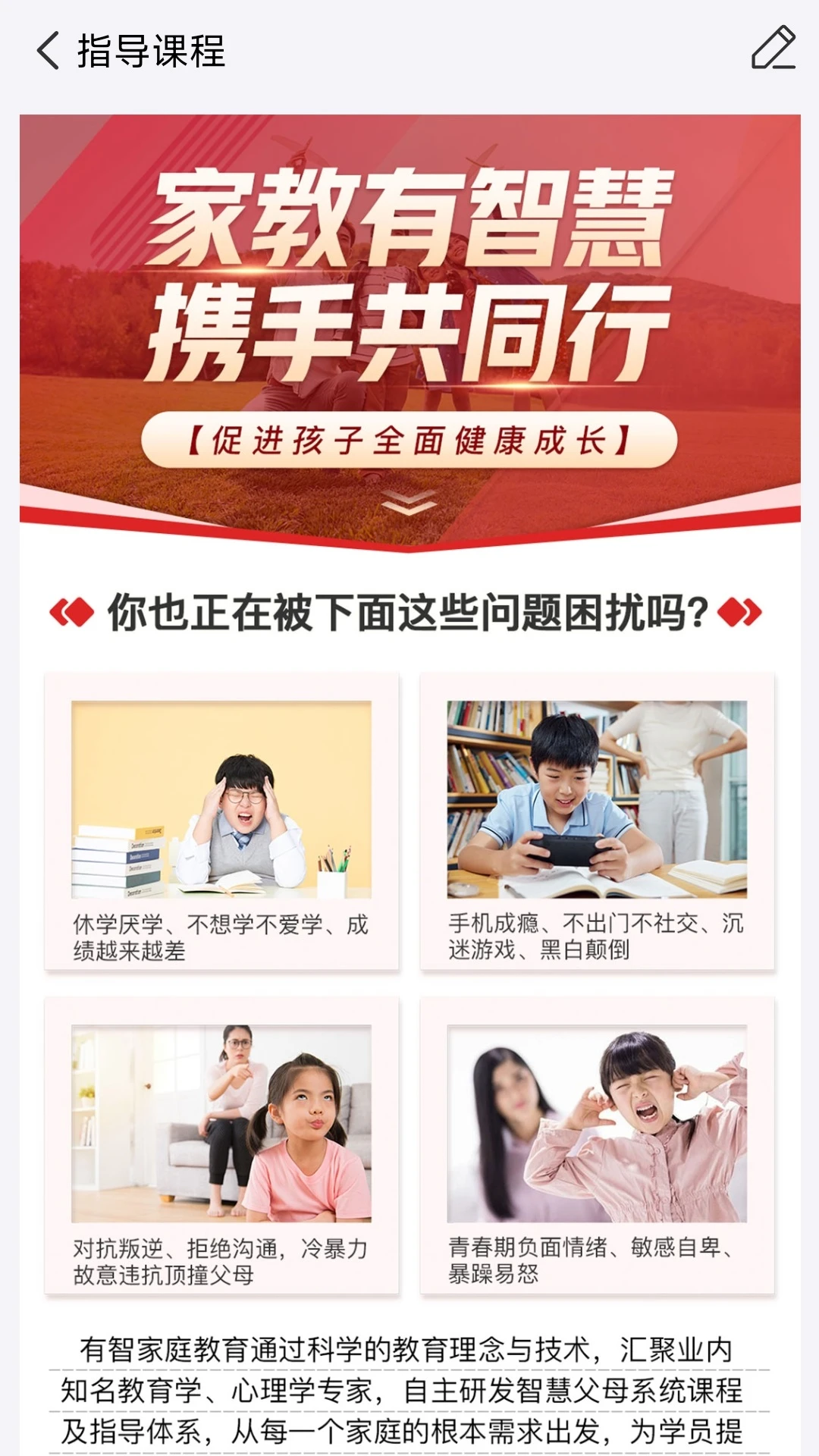Open the edit pencil icon

(x=773, y=49)
